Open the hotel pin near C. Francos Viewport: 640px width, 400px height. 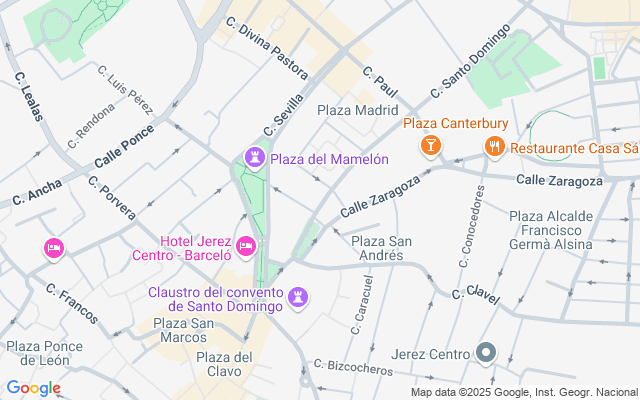click(54, 247)
